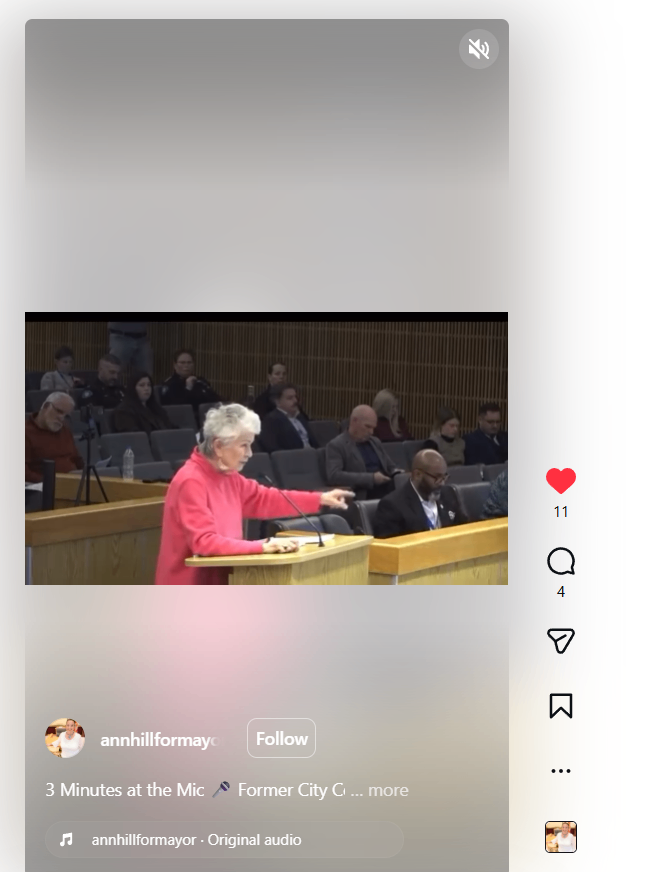Viewport: 650px width, 872px height.
Task: Open the three-dot more options menu
Action: pyautogui.click(x=561, y=771)
